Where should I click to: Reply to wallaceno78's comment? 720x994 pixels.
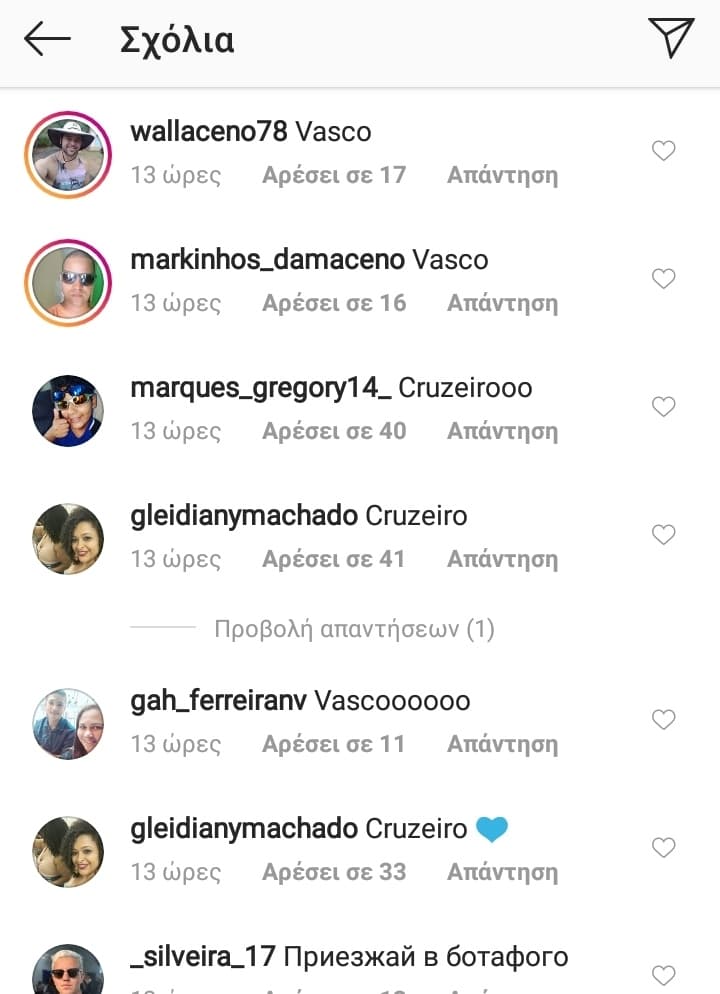(x=502, y=175)
